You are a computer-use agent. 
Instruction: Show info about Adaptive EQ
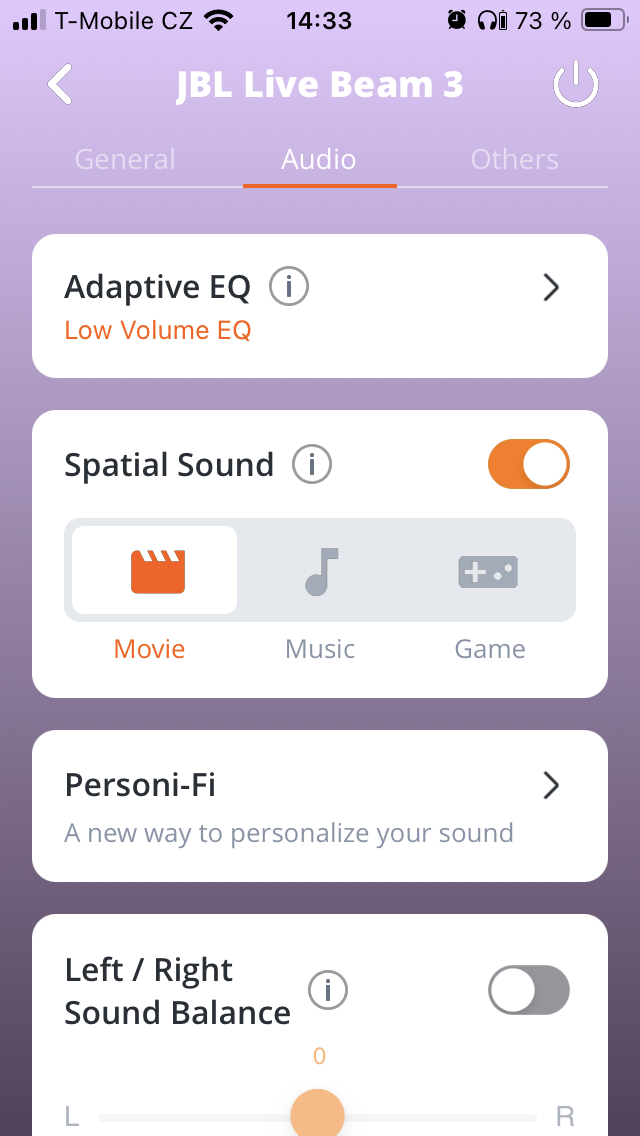(x=289, y=288)
